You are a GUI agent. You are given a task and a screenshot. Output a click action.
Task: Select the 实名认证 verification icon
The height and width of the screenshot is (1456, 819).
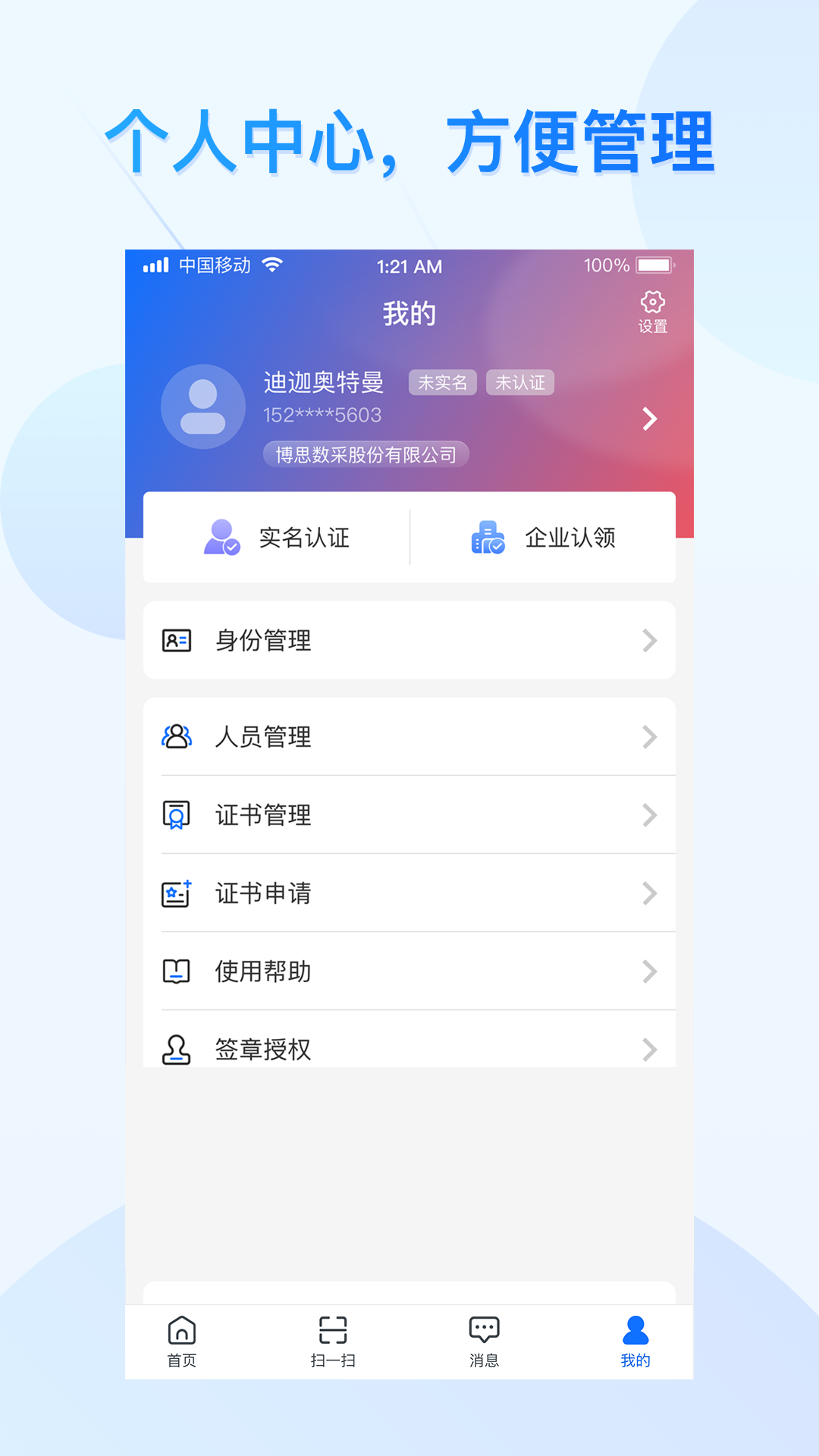[x=221, y=538]
